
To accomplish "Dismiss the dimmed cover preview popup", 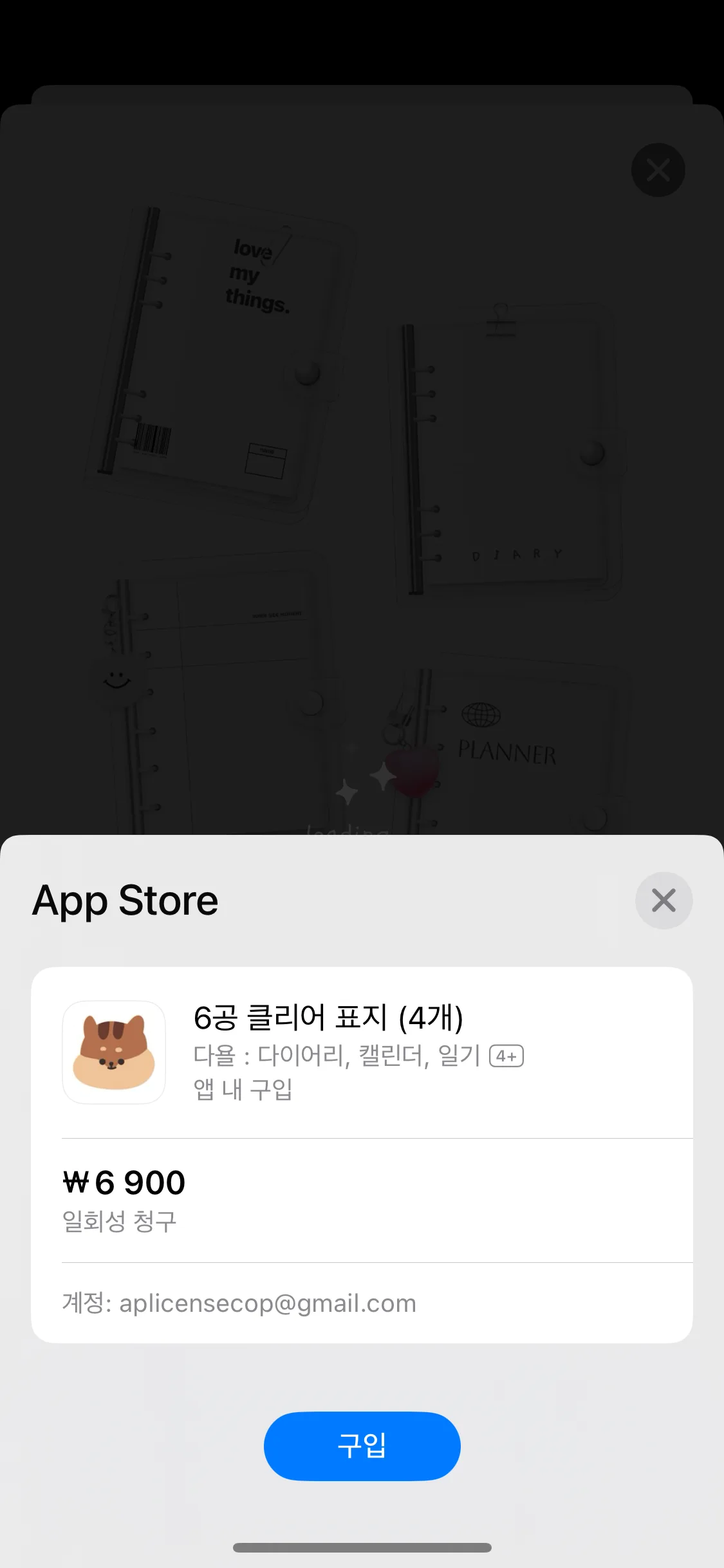I will (x=658, y=170).
